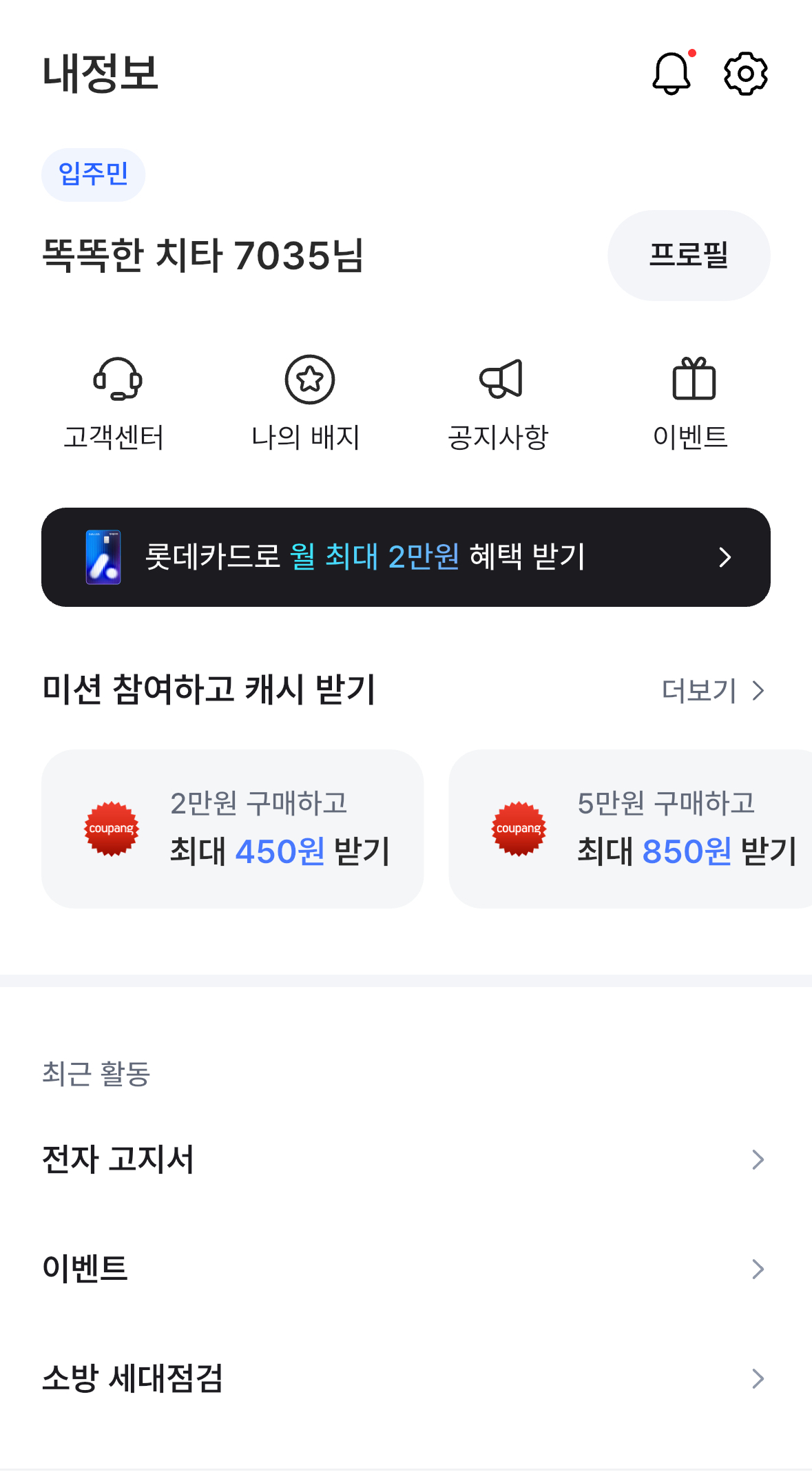Image resolution: width=812 pixels, height=1472 pixels.
Task: Open the 롯데카드 benefit banner
Action: pyautogui.click(x=406, y=557)
